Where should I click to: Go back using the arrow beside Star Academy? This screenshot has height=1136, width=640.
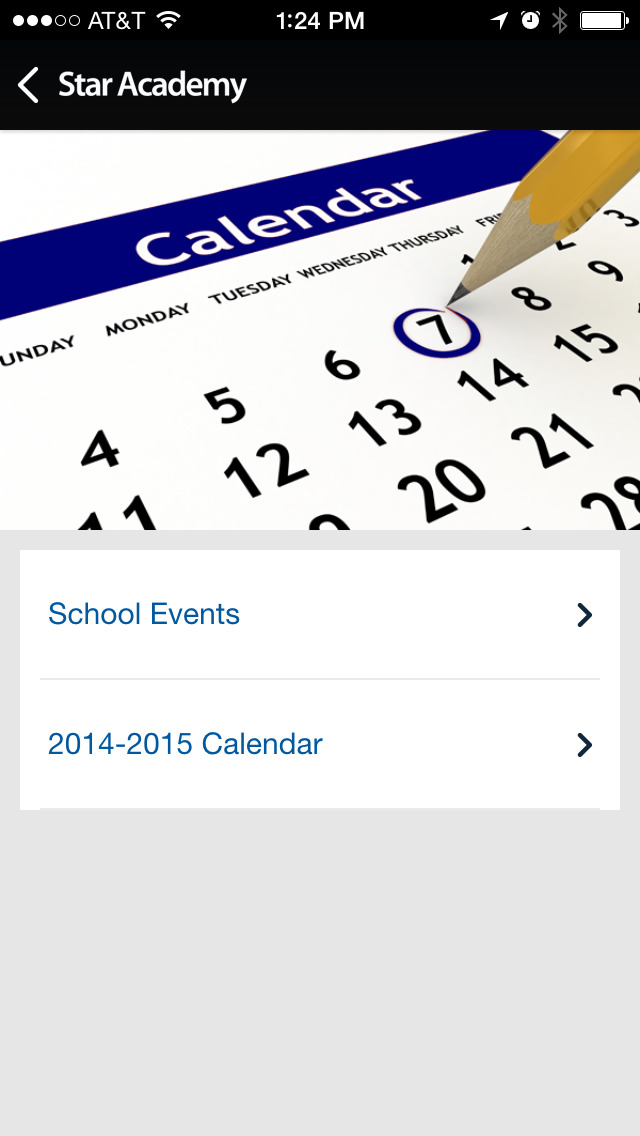click(28, 85)
